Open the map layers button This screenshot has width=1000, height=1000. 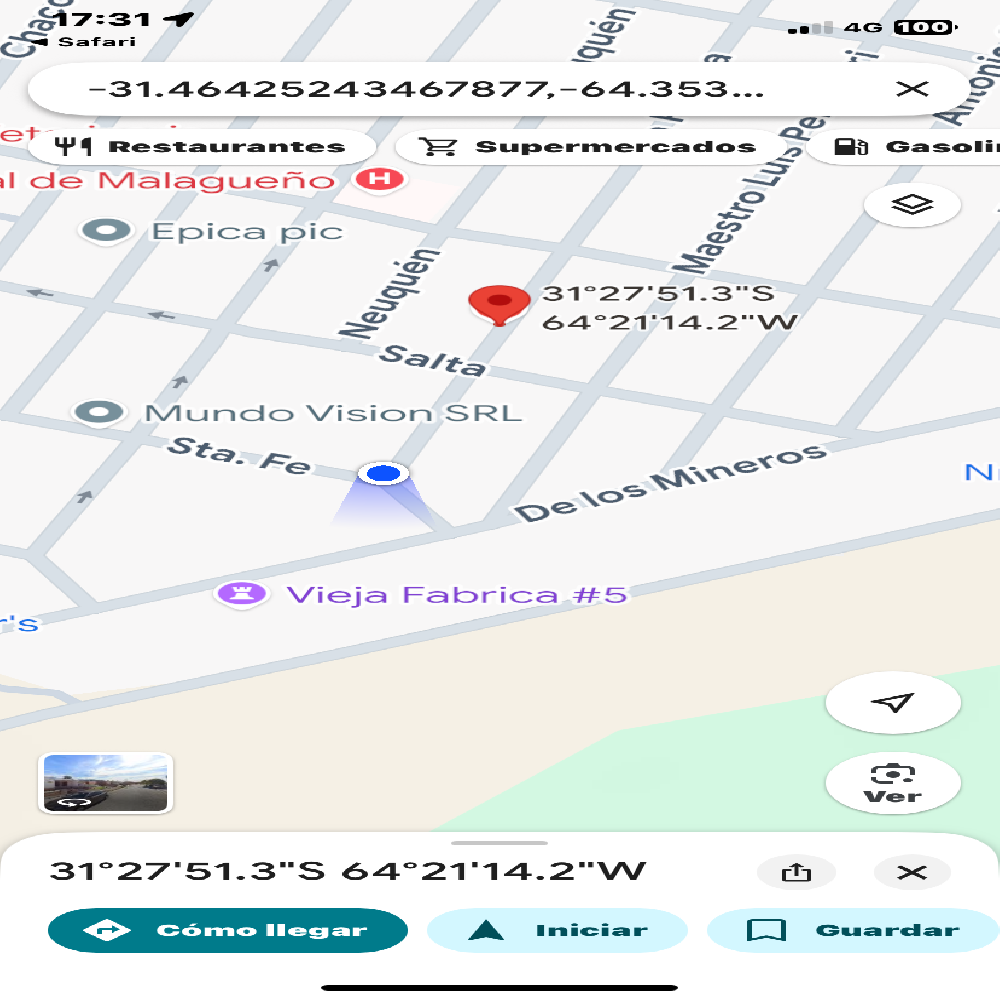click(x=912, y=205)
